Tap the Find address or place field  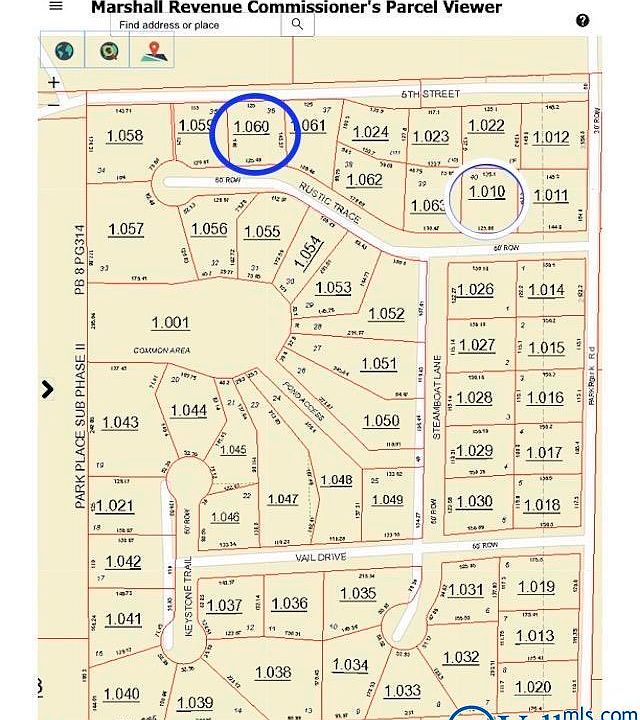195,25
